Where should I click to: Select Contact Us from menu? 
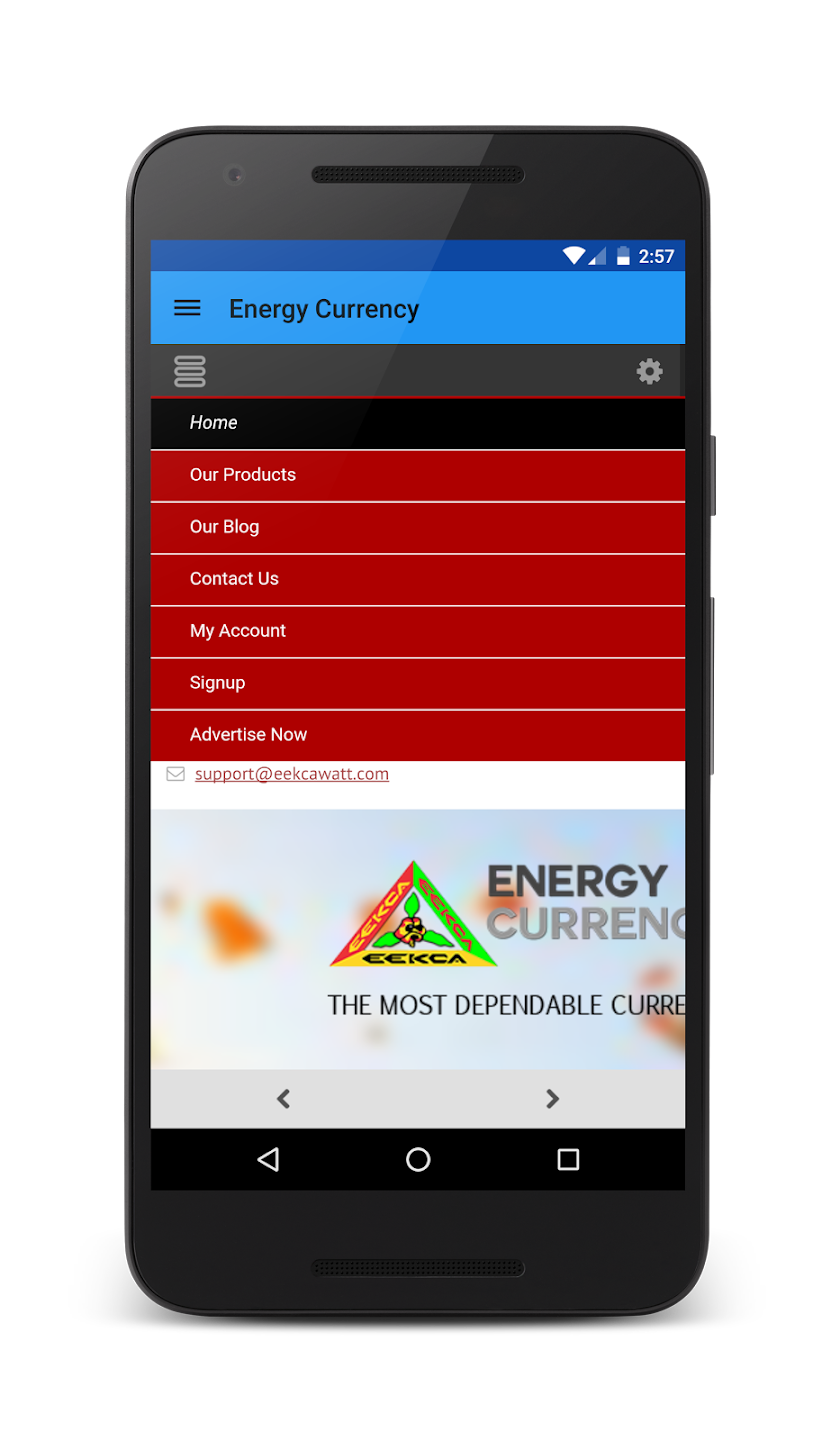point(235,579)
